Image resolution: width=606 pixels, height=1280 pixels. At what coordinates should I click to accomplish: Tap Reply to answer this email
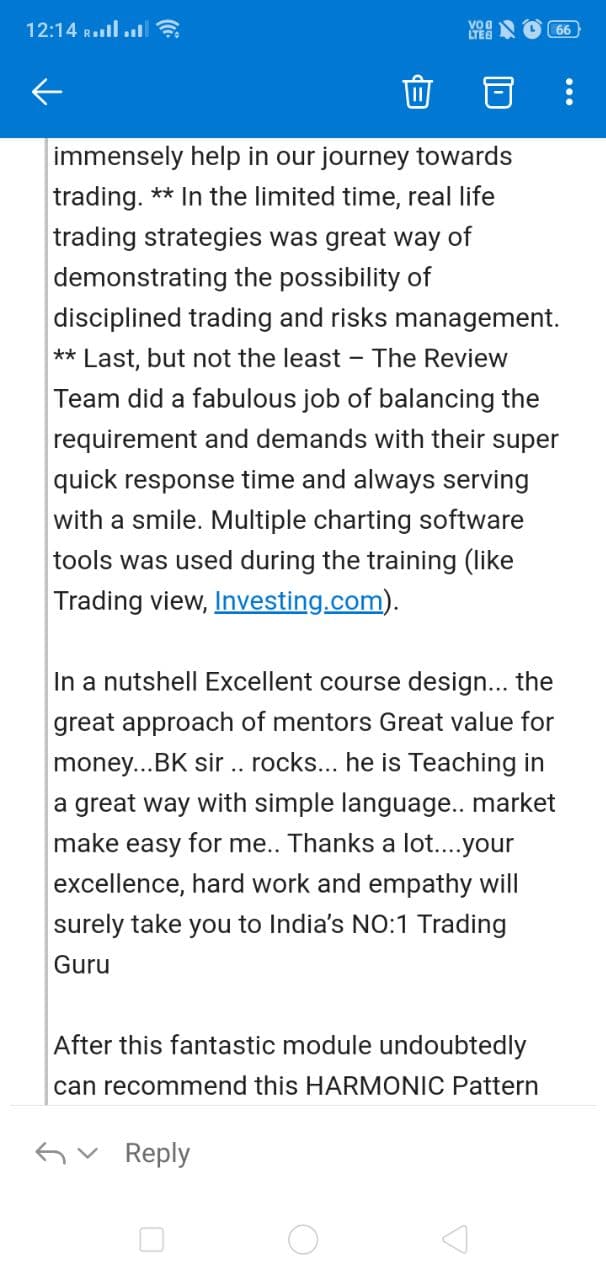click(x=157, y=1153)
